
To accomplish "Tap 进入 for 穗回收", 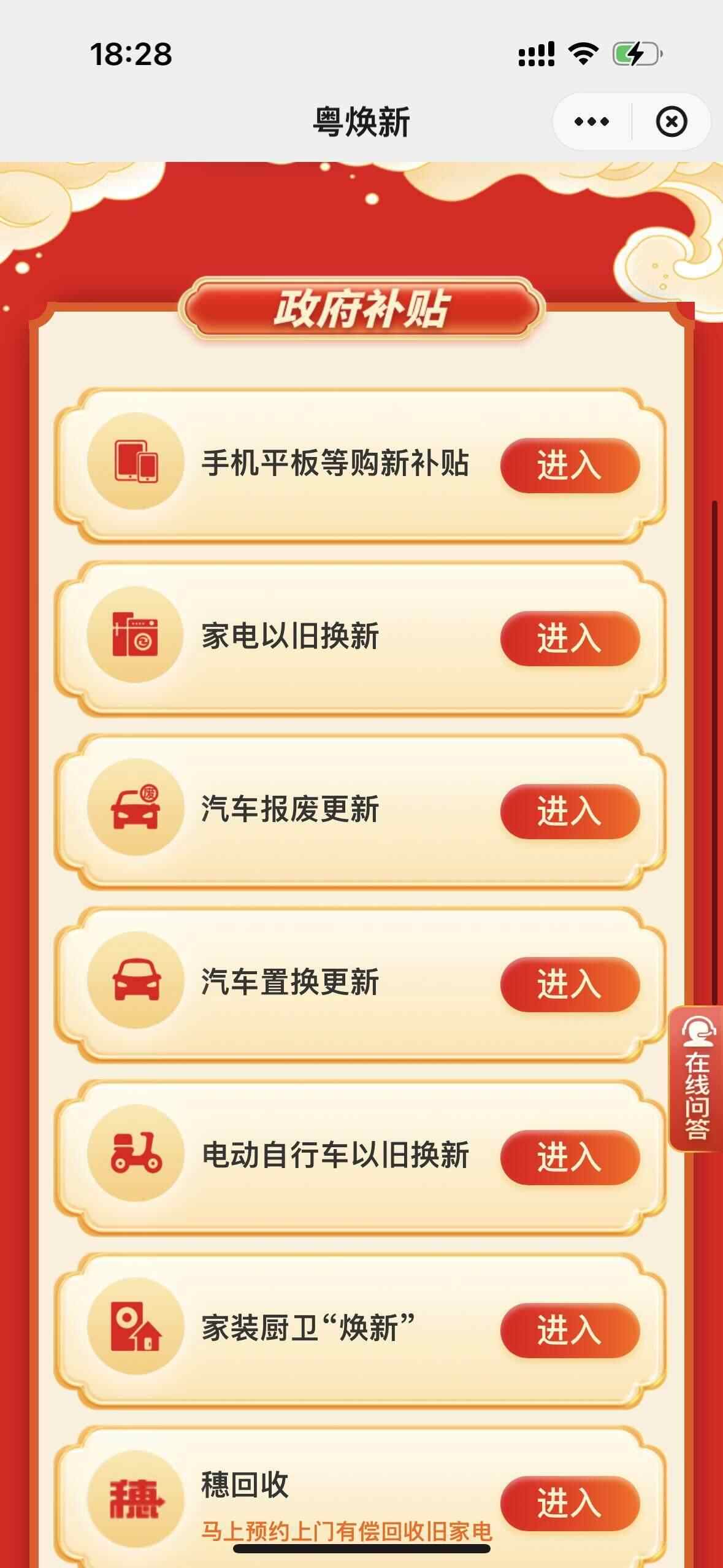I will coord(570,1503).
